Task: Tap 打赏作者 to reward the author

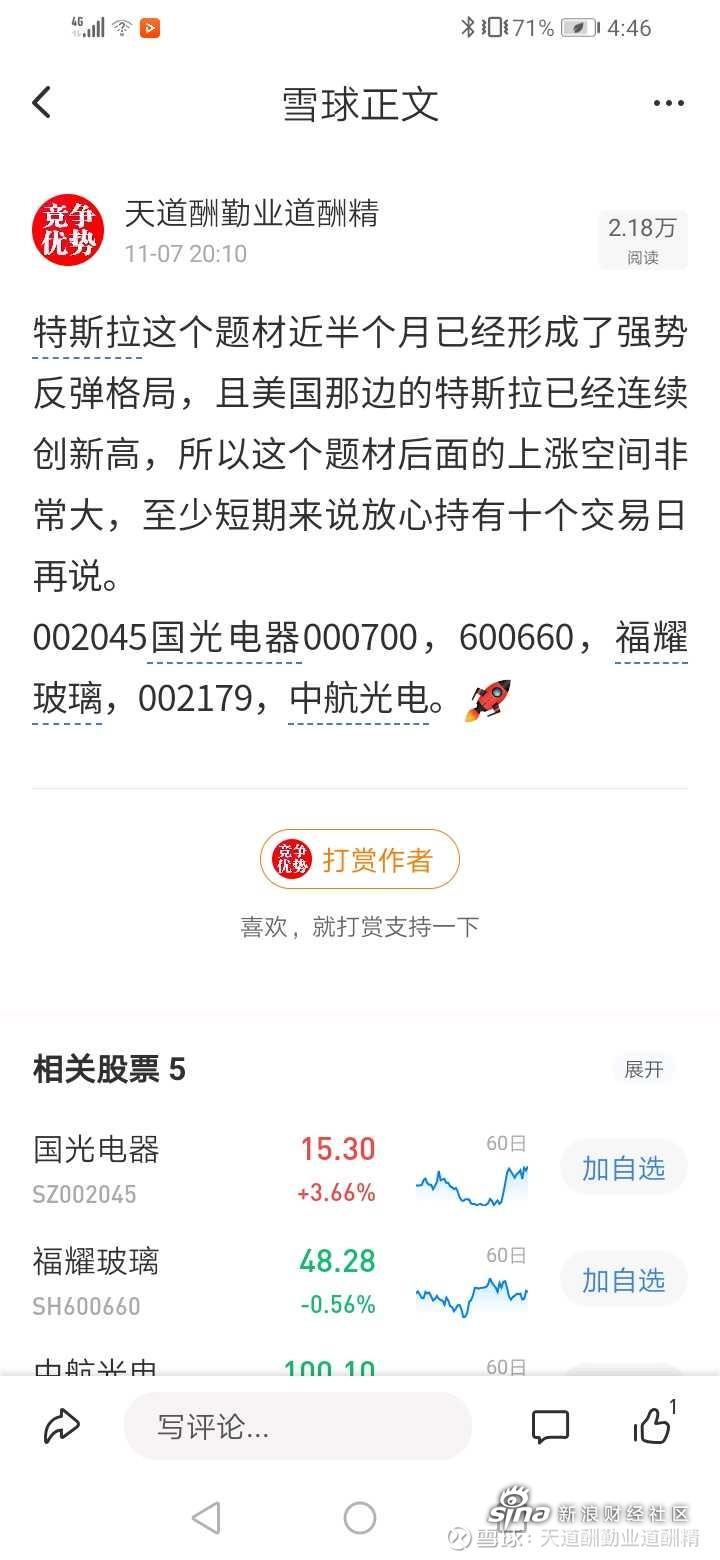Action: click(x=360, y=859)
